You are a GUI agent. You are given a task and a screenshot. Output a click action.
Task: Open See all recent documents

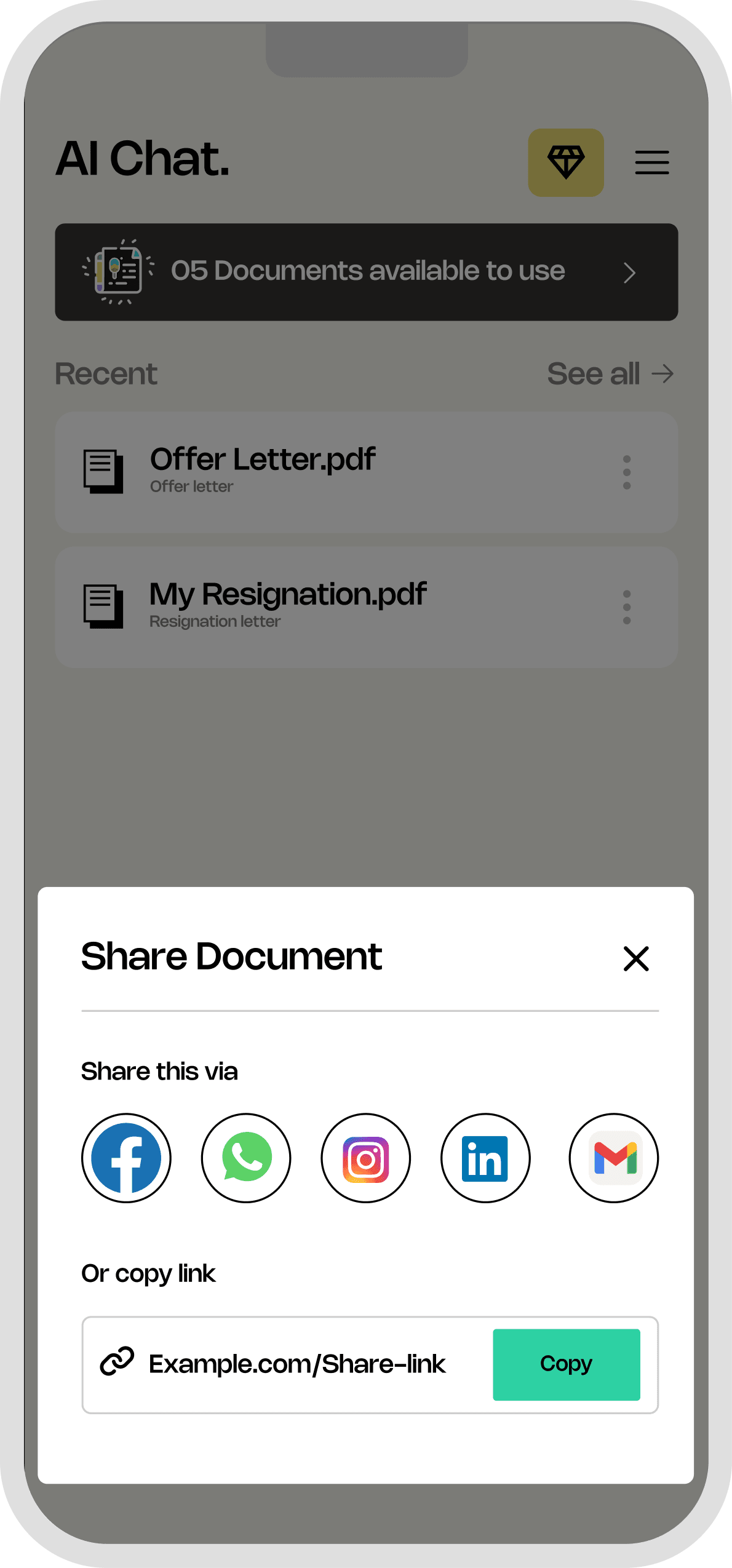click(x=610, y=373)
